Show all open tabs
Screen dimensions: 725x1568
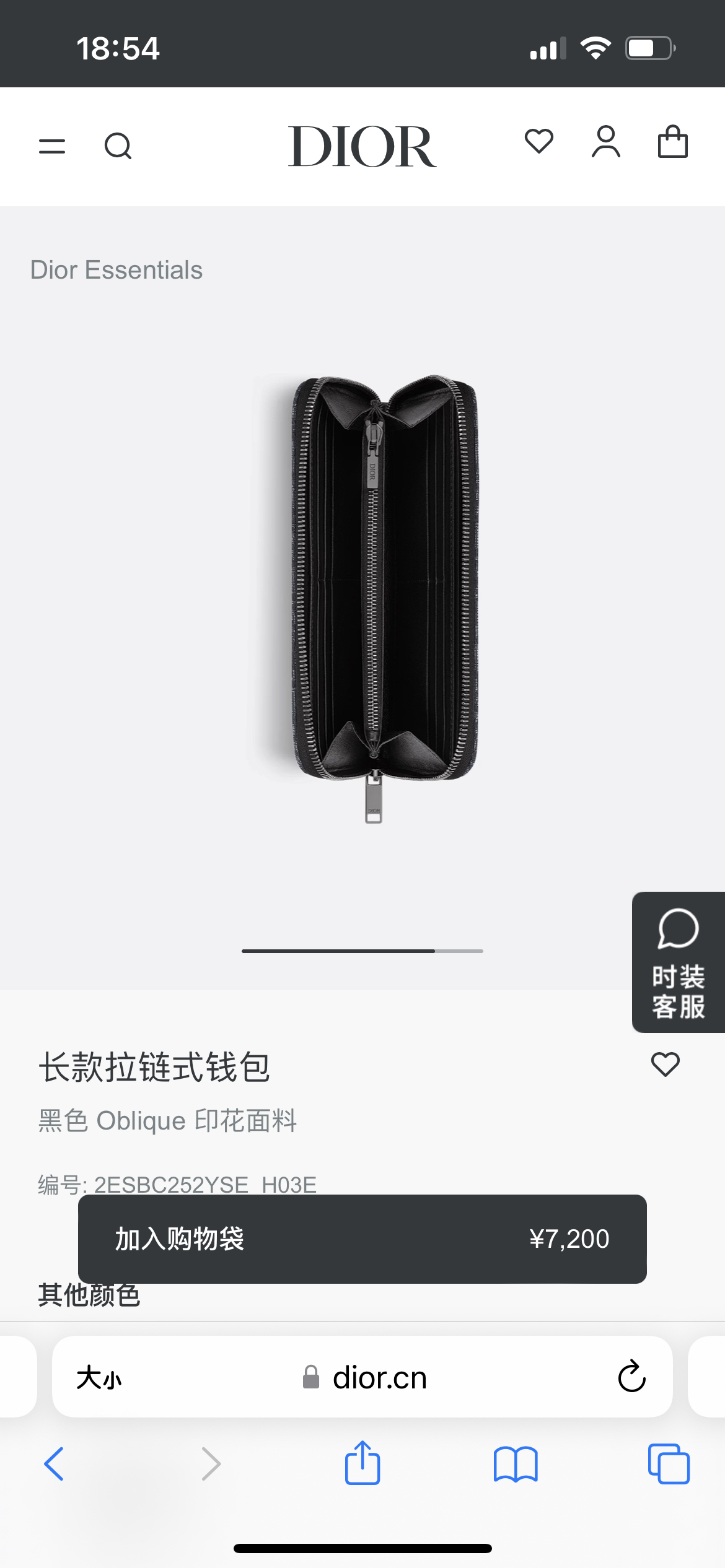[668, 1464]
